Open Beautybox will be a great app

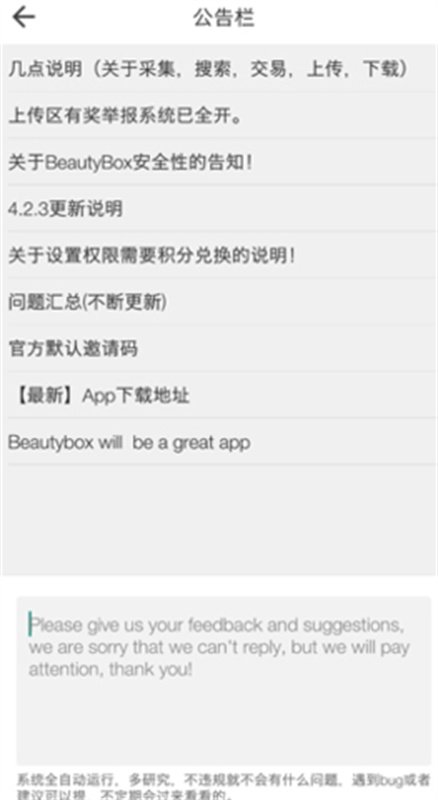222,442
